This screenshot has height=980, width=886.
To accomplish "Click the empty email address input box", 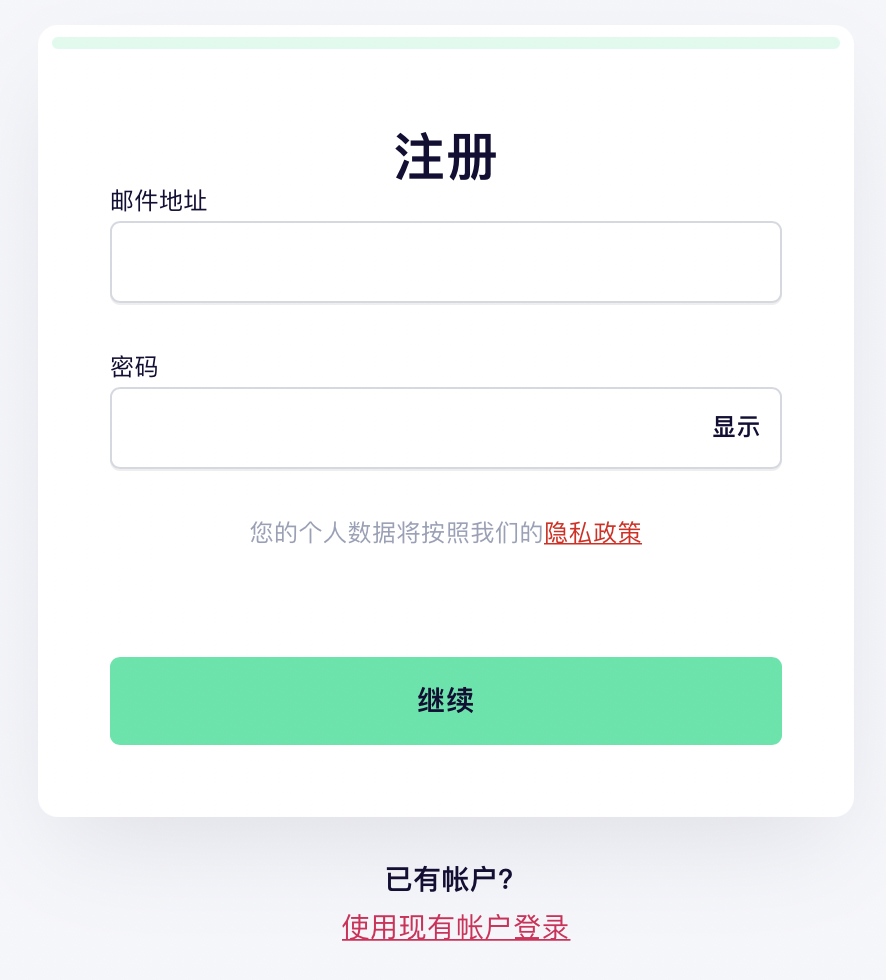I will pos(446,262).
